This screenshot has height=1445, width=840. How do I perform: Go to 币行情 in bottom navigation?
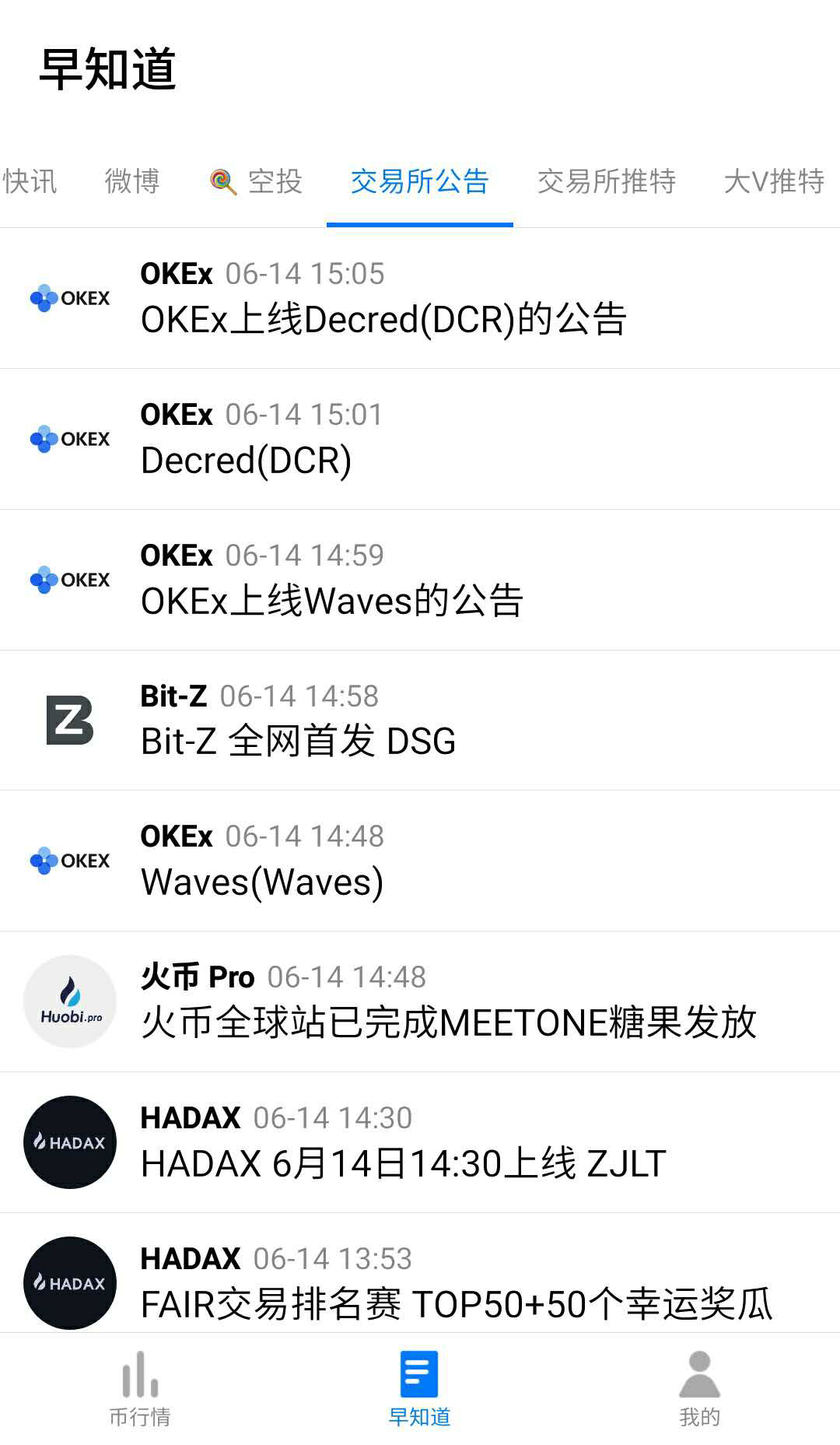click(x=140, y=1389)
